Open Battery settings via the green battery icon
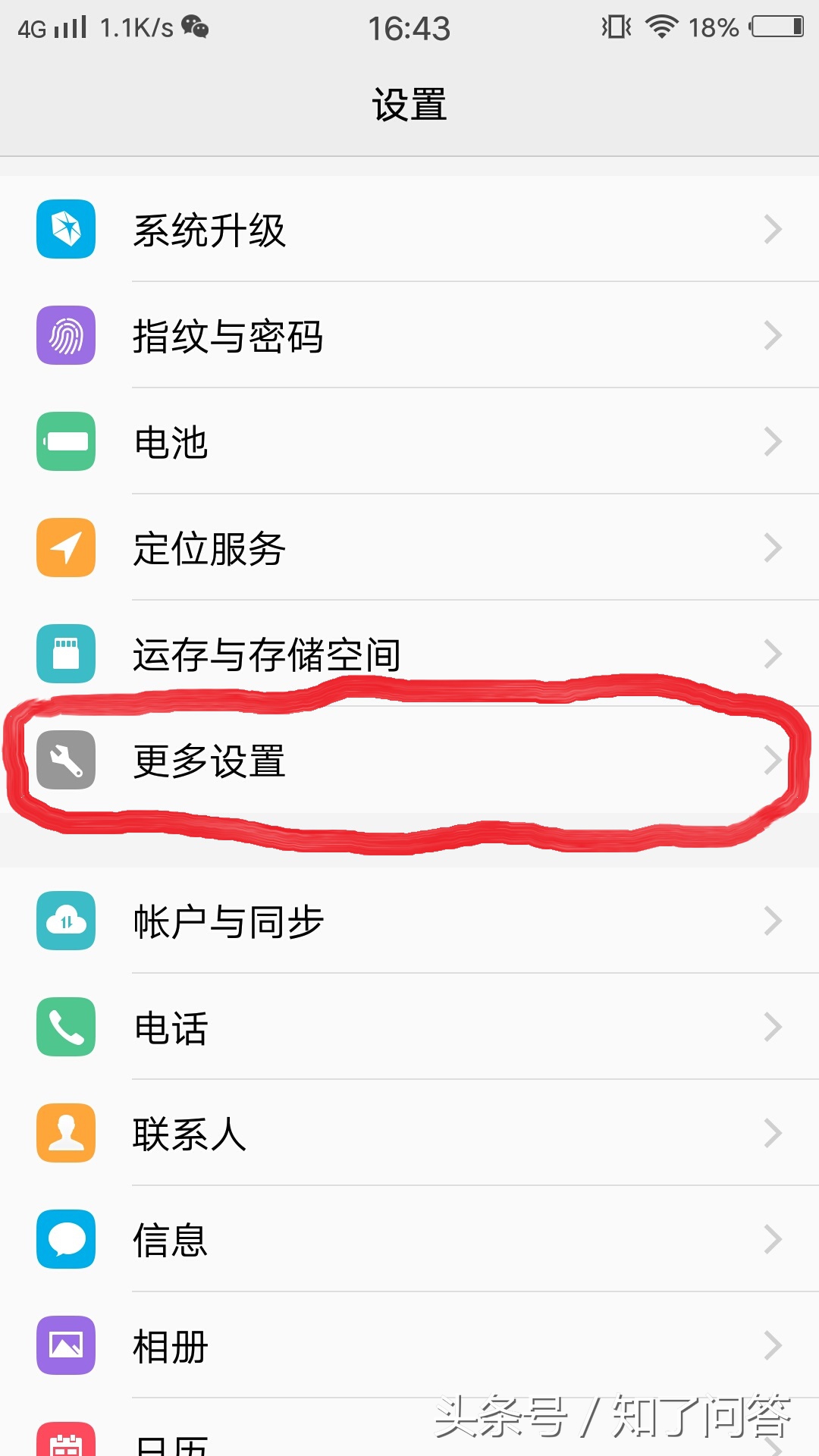This screenshot has width=819, height=1456. click(66, 443)
